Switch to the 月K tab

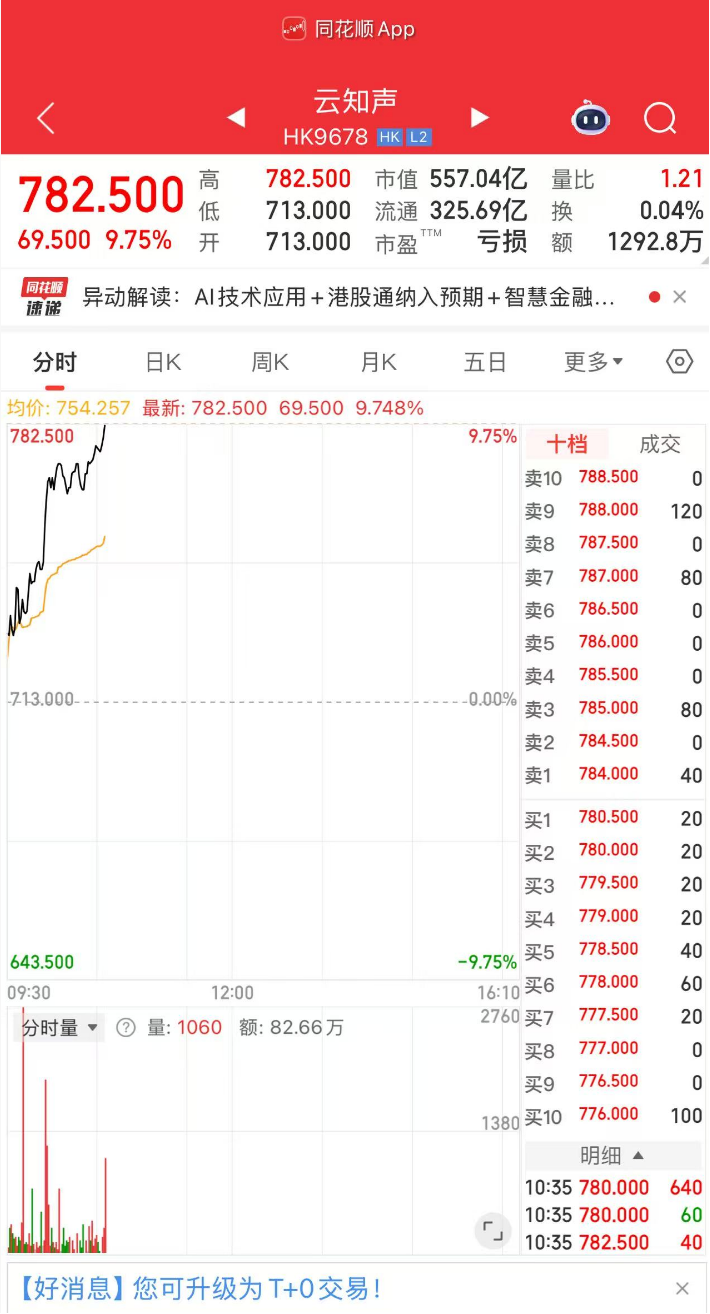[x=378, y=362]
